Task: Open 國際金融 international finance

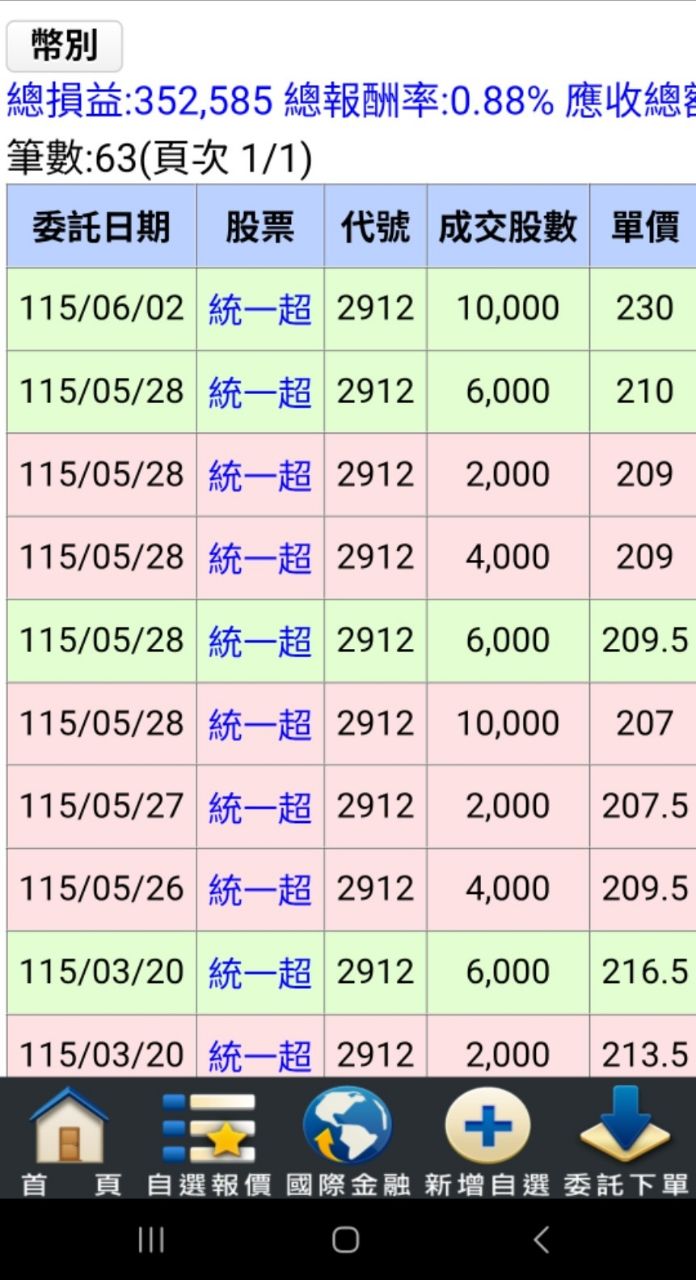Action: (348, 1140)
